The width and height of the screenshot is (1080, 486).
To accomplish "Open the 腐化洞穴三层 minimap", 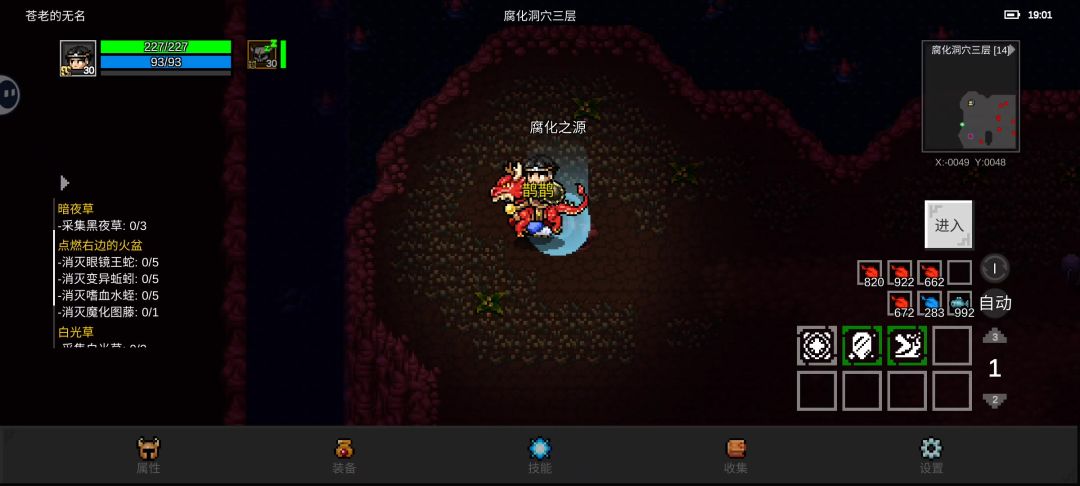I will tap(970, 105).
